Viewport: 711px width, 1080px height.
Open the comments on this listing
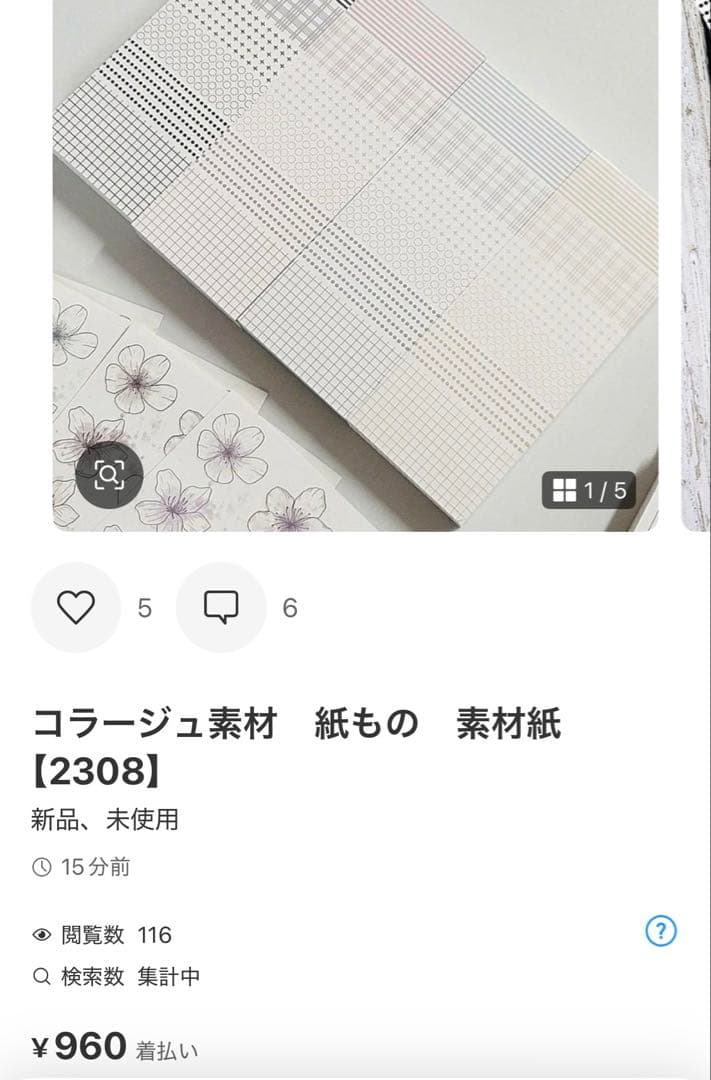[x=221, y=608]
